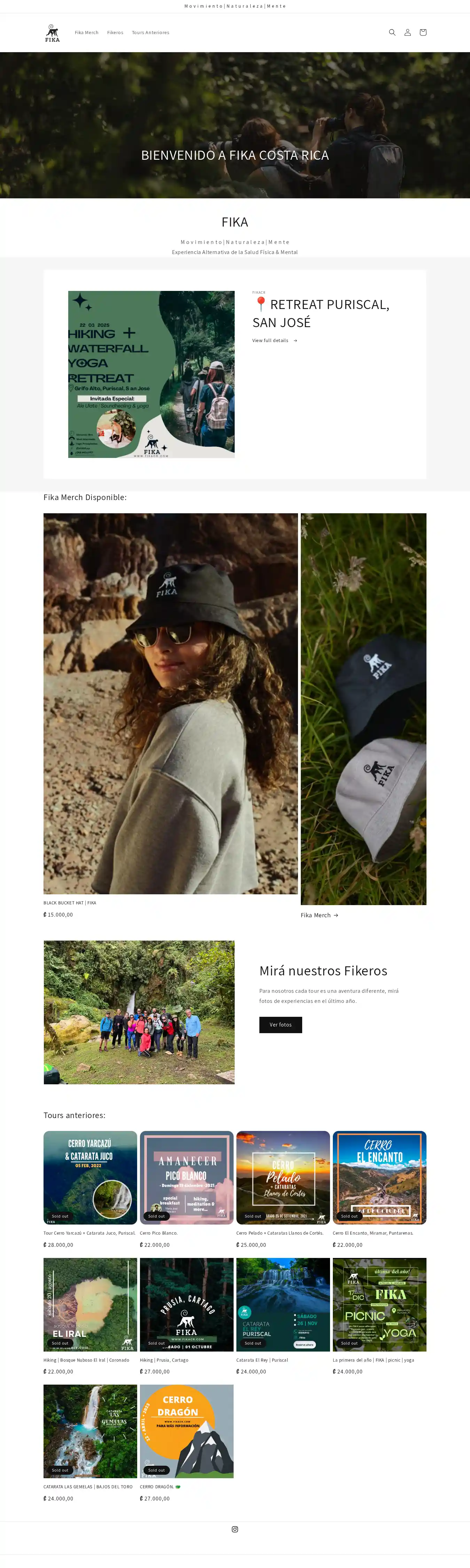Go to Fika Merch menu
Image resolution: width=470 pixels, height=1568 pixels.
tap(86, 33)
